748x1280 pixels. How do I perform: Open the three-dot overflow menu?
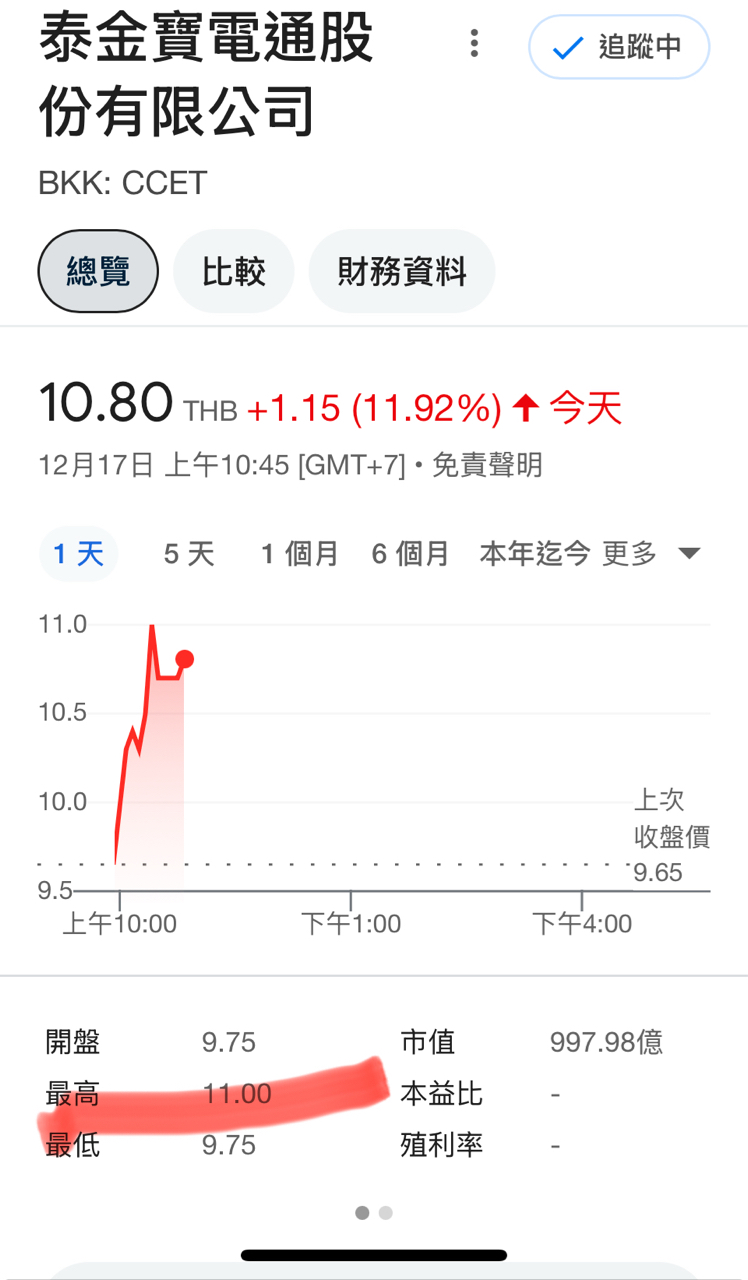(474, 44)
